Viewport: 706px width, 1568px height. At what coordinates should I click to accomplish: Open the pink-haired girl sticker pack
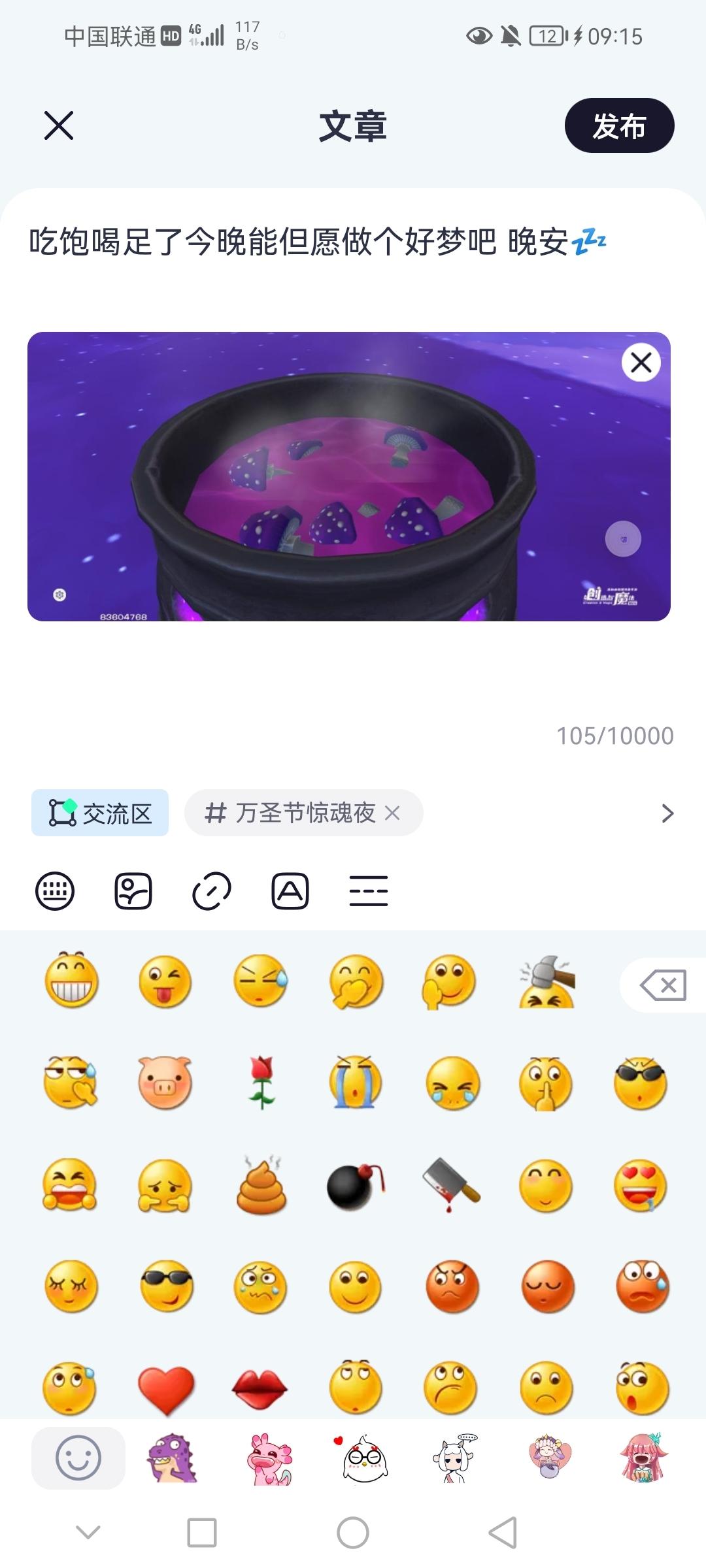click(x=643, y=1458)
